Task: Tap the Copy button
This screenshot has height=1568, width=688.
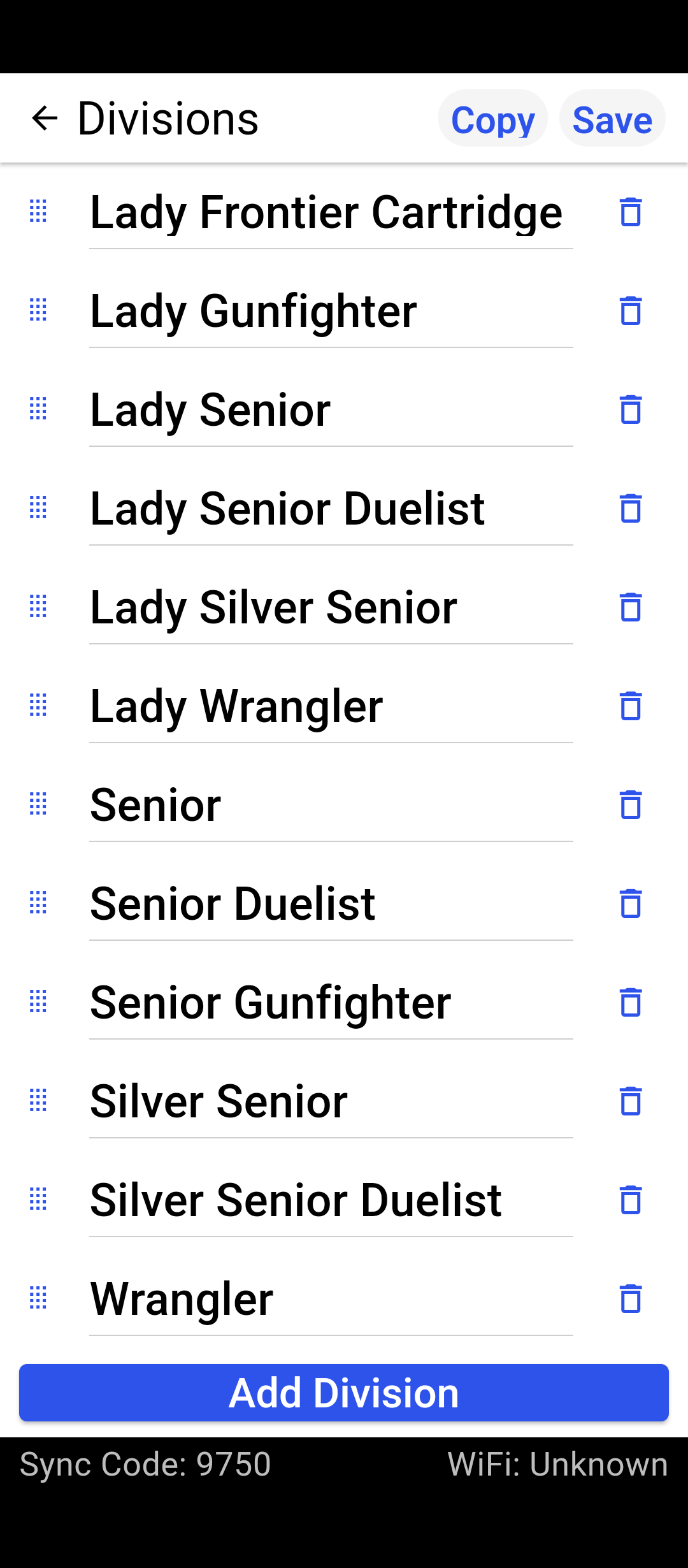Action: tap(492, 119)
